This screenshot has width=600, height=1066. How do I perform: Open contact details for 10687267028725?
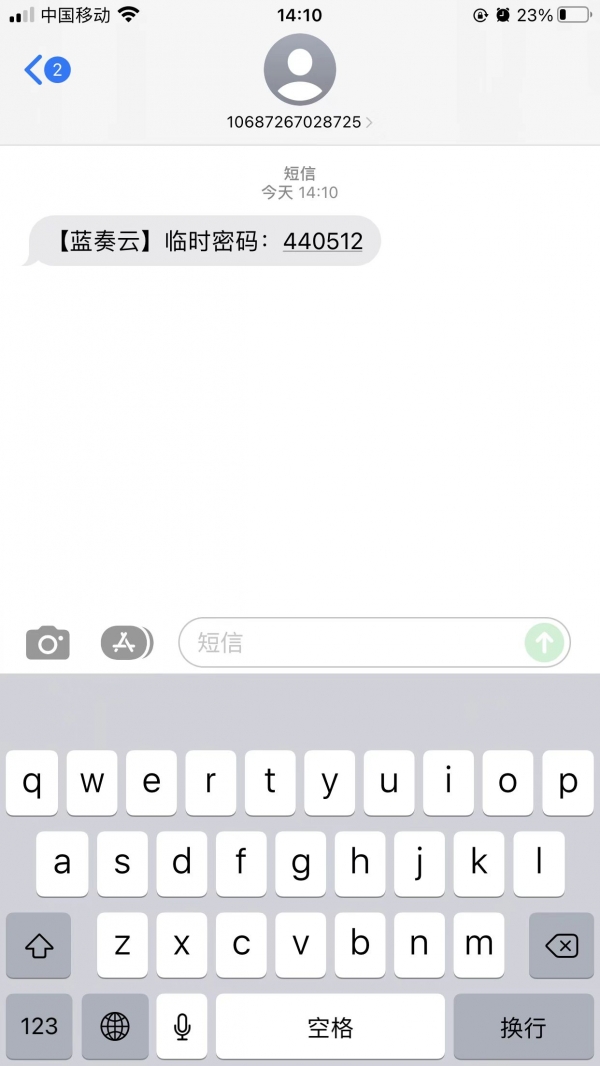(x=300, y=122)
